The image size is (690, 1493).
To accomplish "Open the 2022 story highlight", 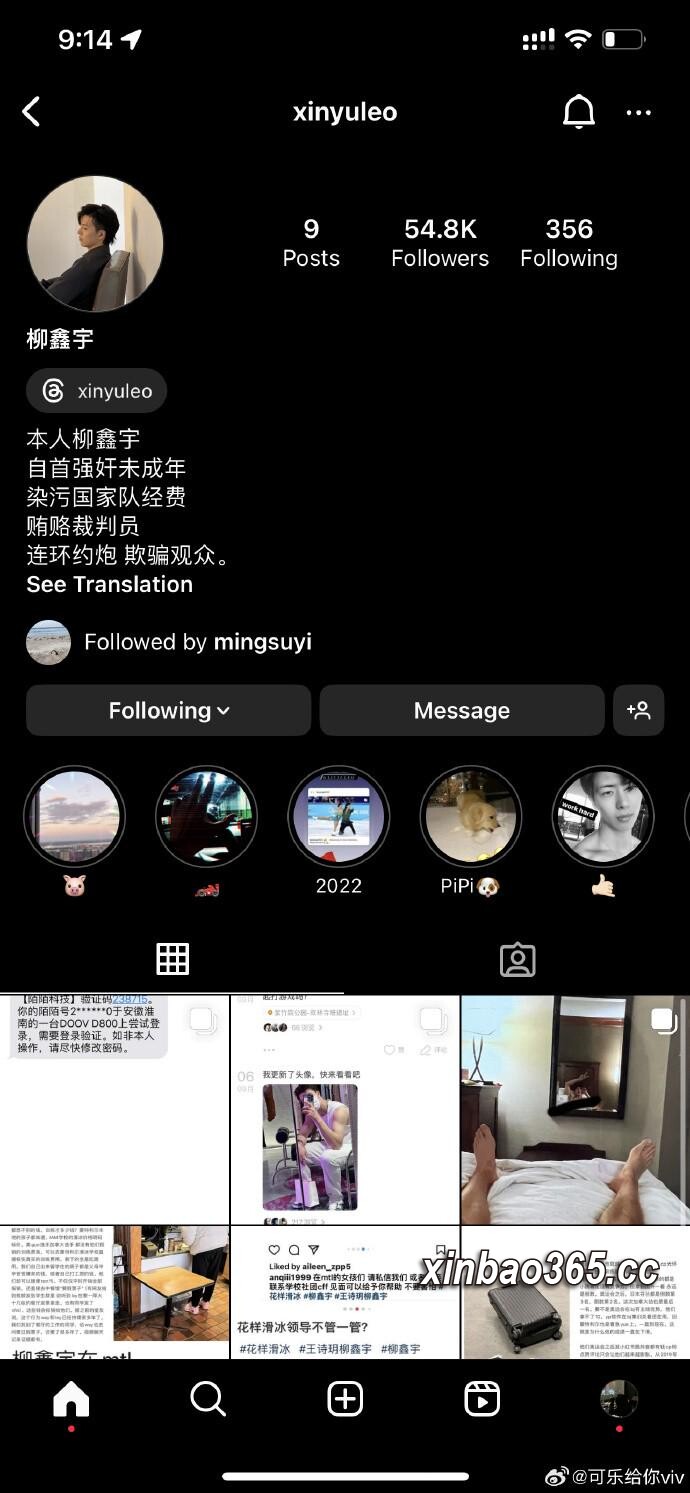I will [x=338, y=817].
